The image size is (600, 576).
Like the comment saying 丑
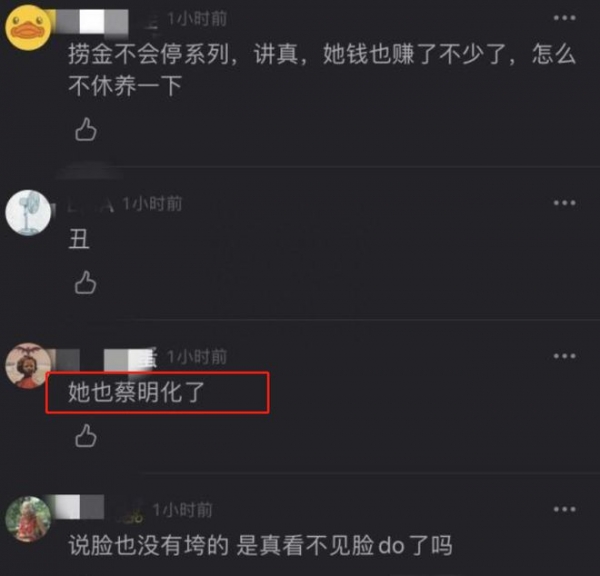[86, 284]
